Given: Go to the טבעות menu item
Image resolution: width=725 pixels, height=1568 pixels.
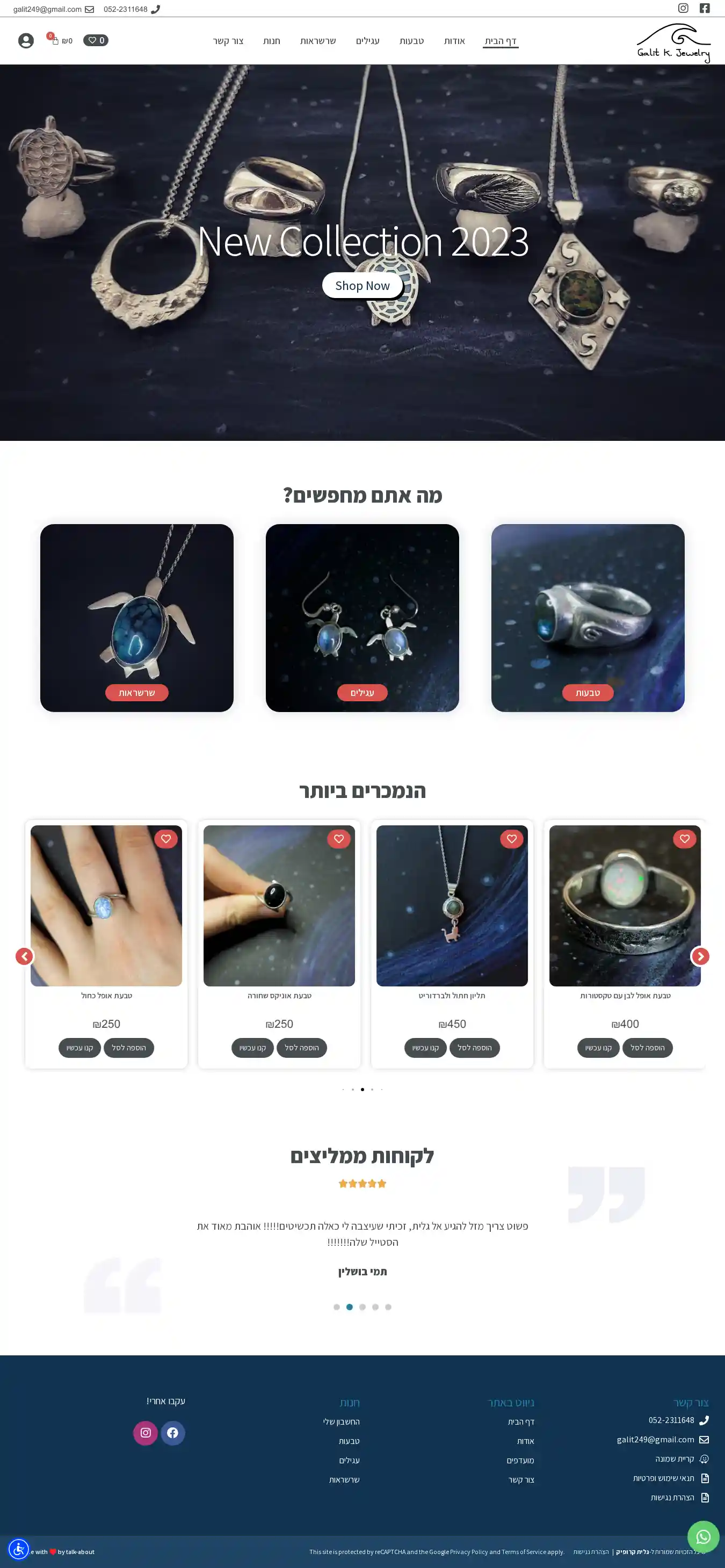Looking at the screenshot, I should tap(411, 41).
